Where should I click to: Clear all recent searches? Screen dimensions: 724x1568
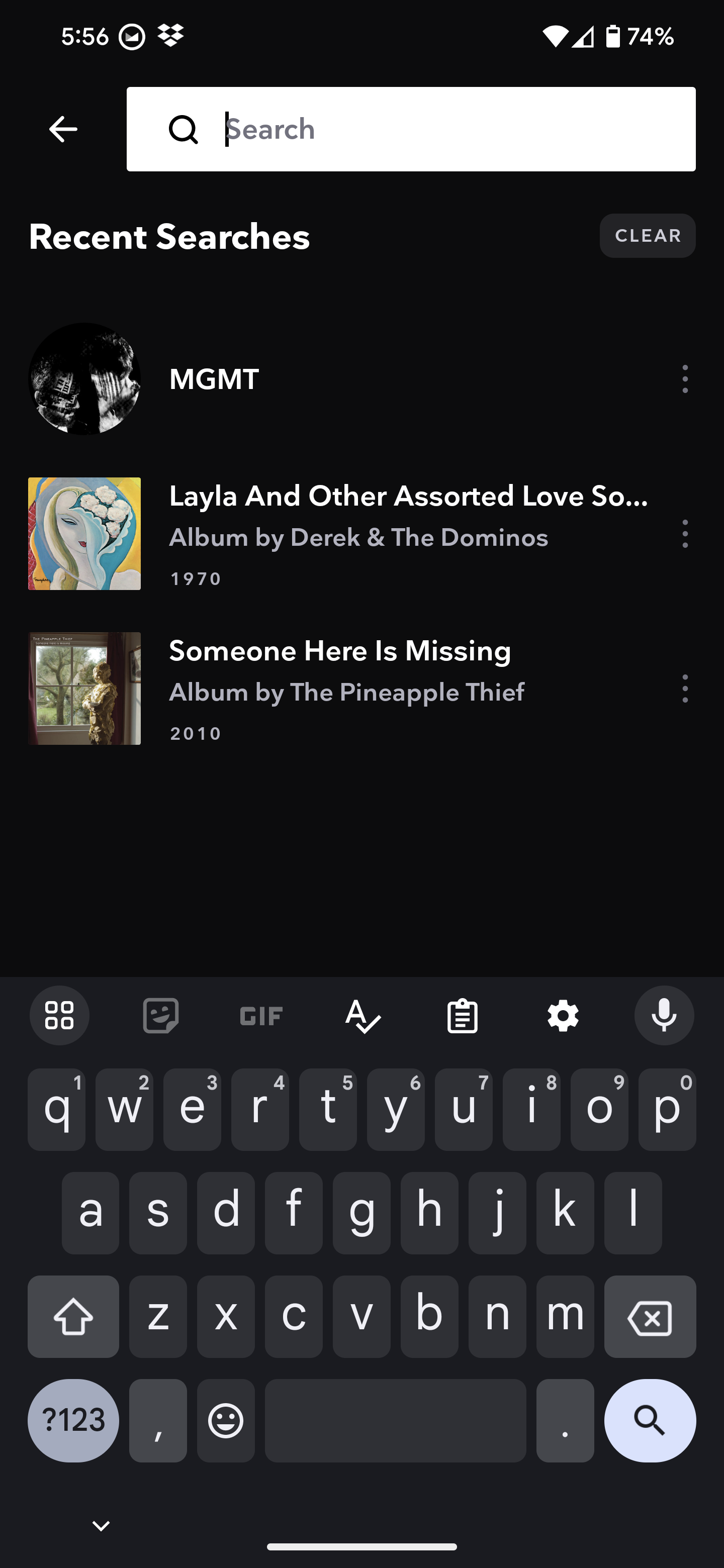click(x=647, y=236)
